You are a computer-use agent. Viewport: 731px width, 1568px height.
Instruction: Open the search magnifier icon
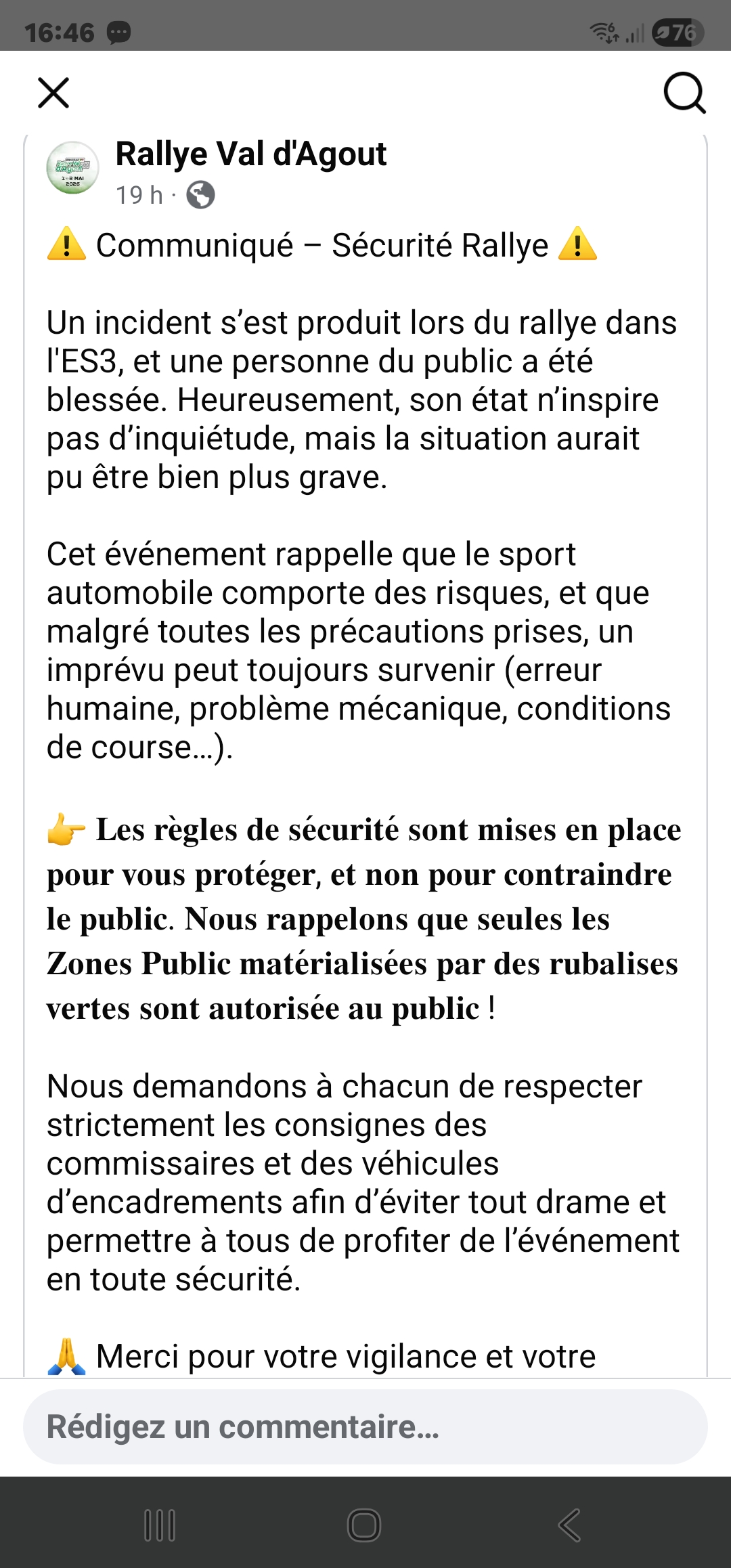[x=684, y=93]
